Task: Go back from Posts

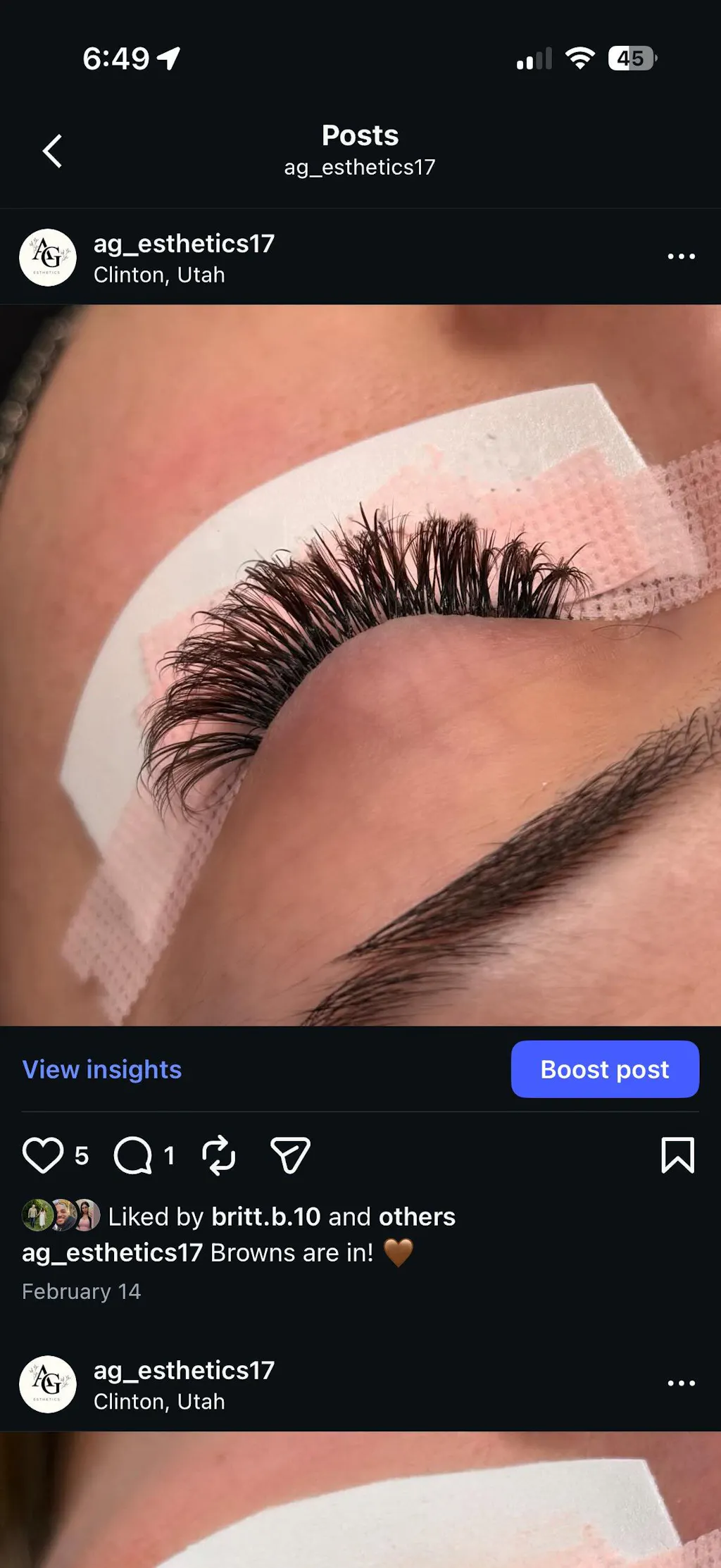Action: 52,151
